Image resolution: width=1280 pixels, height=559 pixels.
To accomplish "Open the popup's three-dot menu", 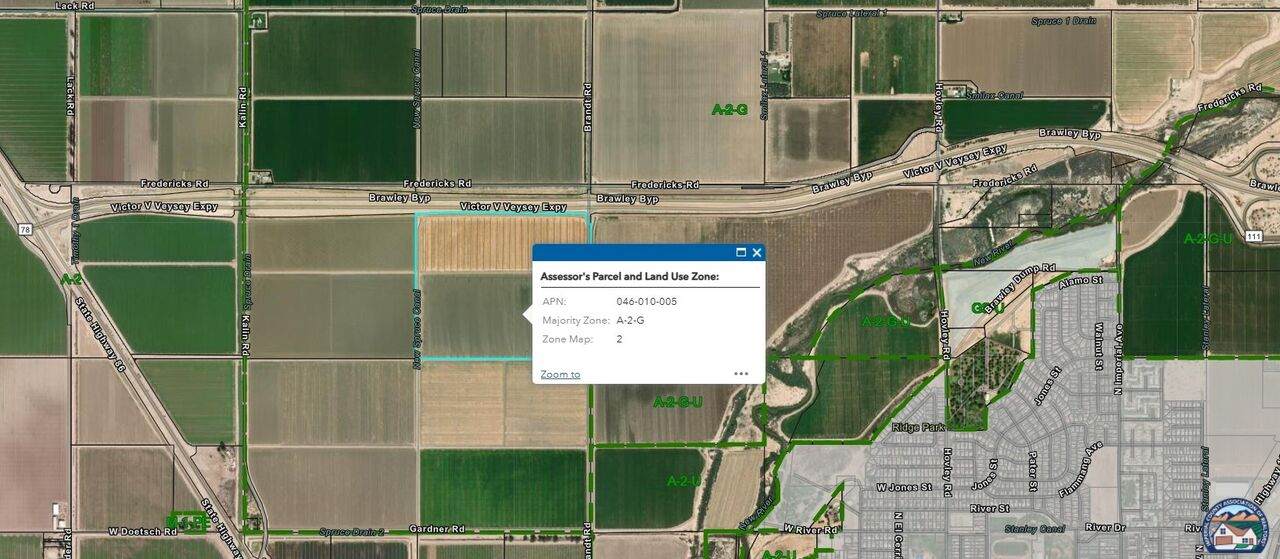I will point(741,374).
